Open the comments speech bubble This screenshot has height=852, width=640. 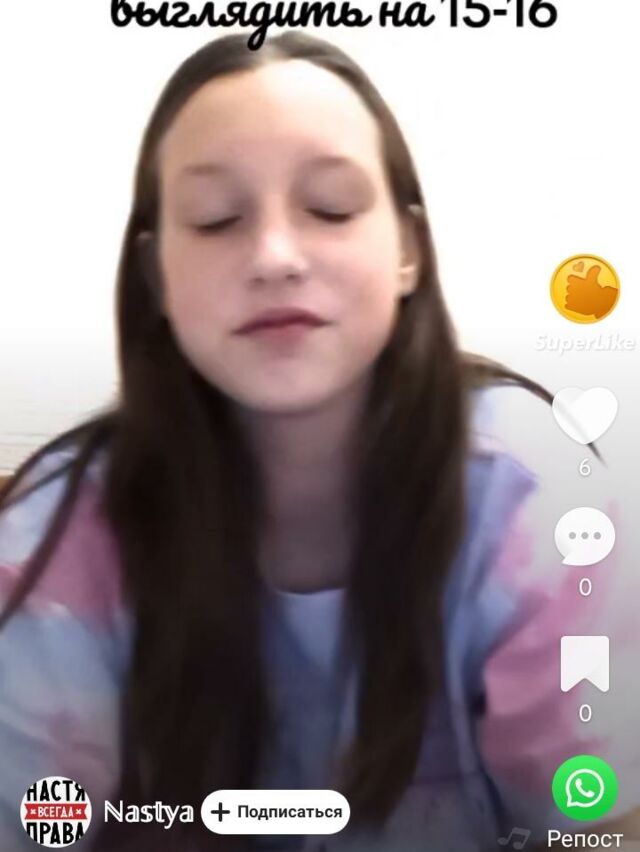coord(585,536)
